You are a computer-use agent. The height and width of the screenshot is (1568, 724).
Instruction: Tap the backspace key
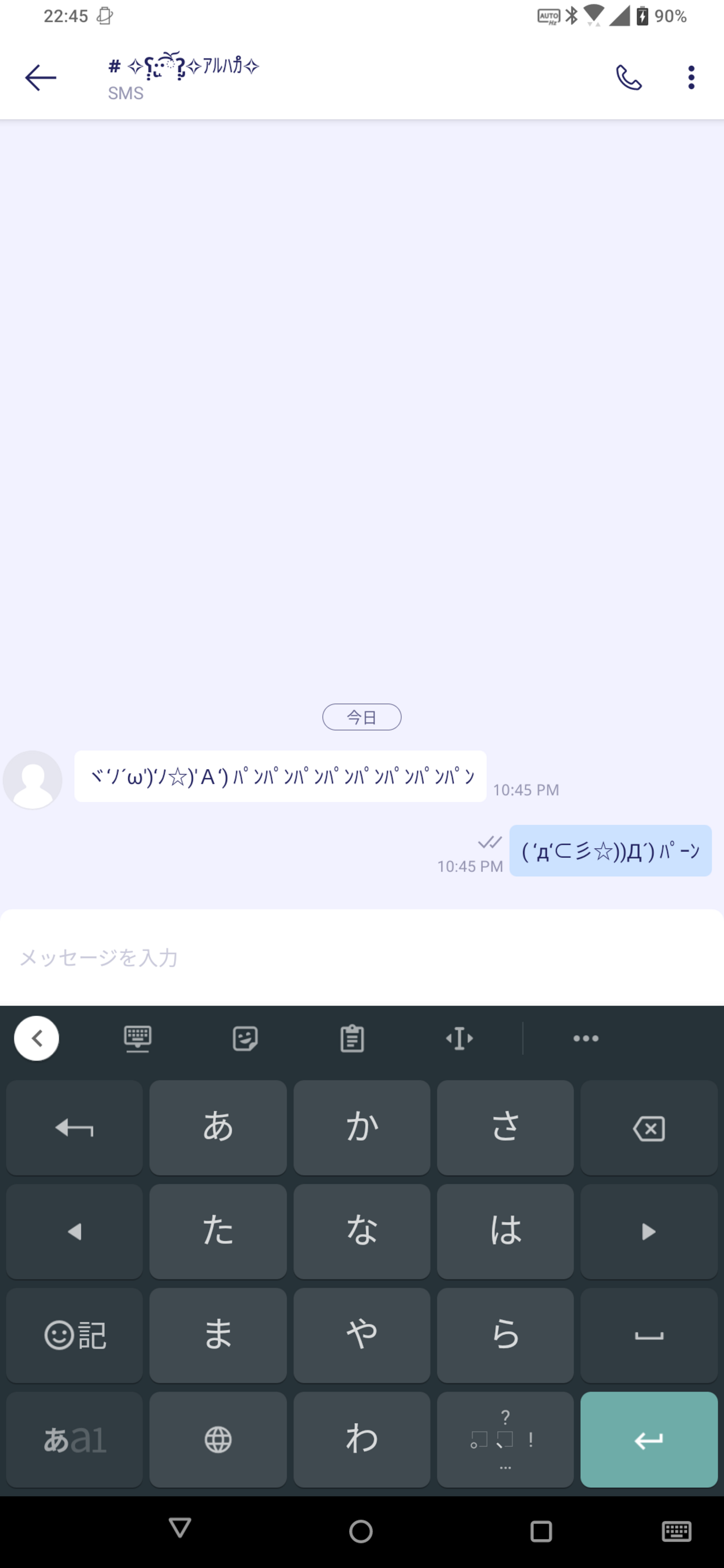[648, 1127]
